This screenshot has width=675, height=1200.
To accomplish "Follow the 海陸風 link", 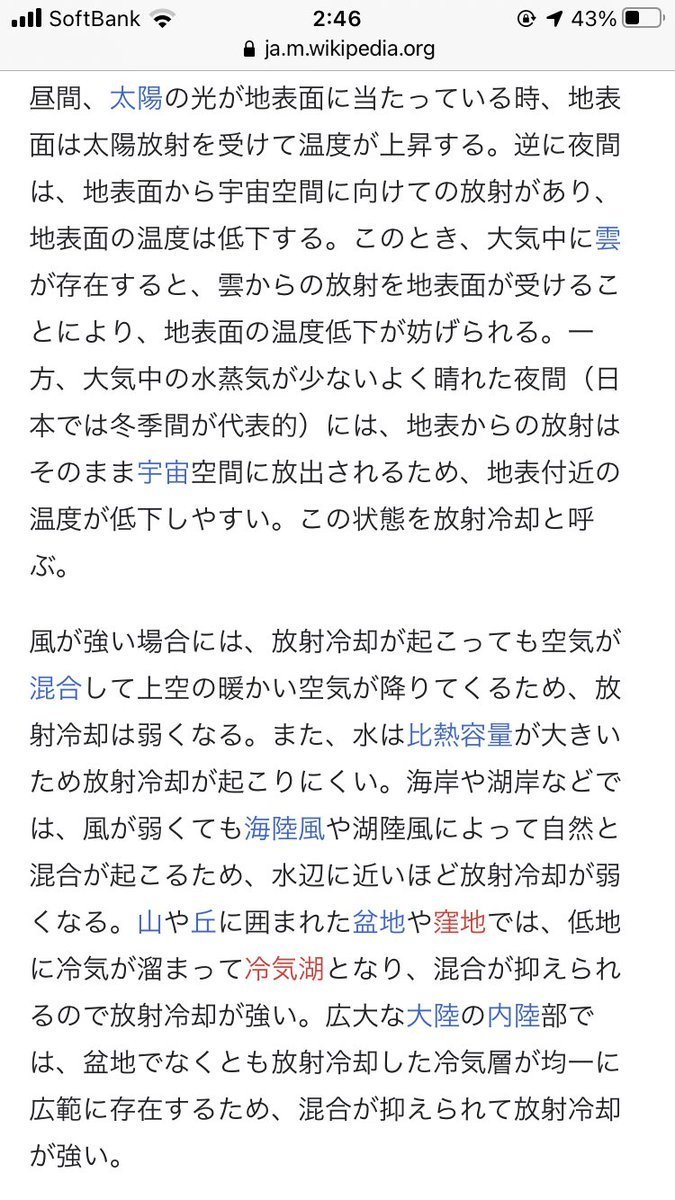I will point(285,828).
